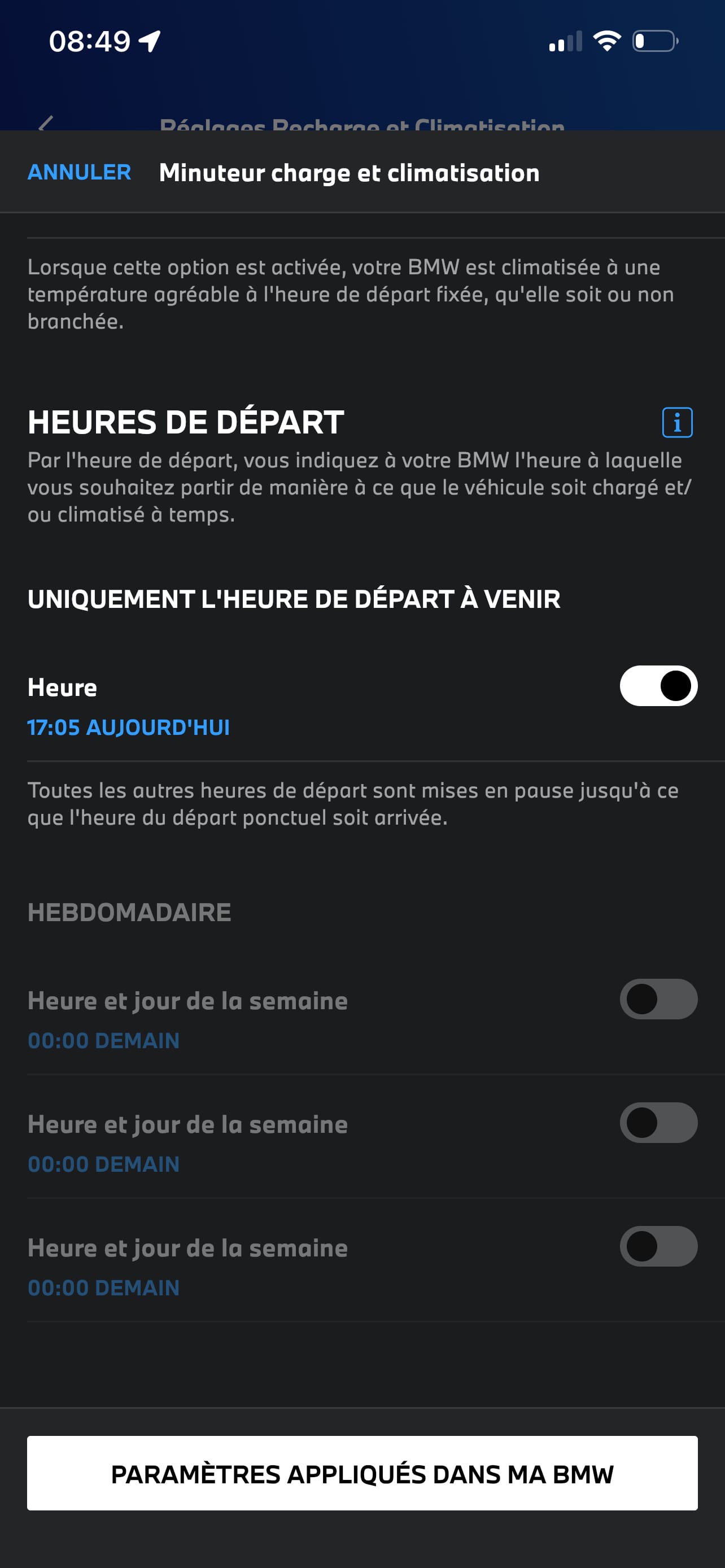This screenshot has width=725, height=1568.
Task: Turn off the Heure one-time departure toggle
Action: coord(658,686)
